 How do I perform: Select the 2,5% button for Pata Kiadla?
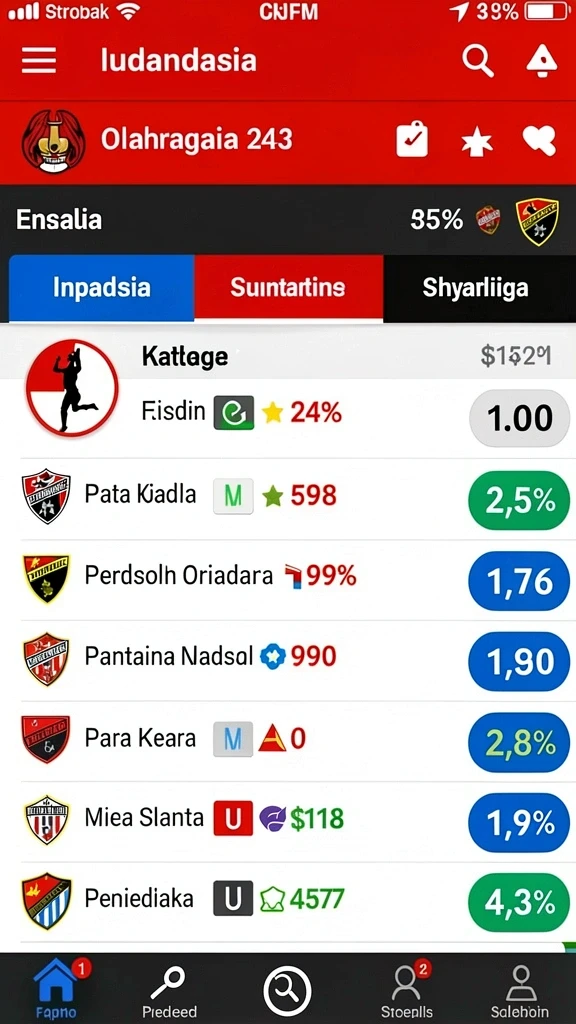point(519,500)
